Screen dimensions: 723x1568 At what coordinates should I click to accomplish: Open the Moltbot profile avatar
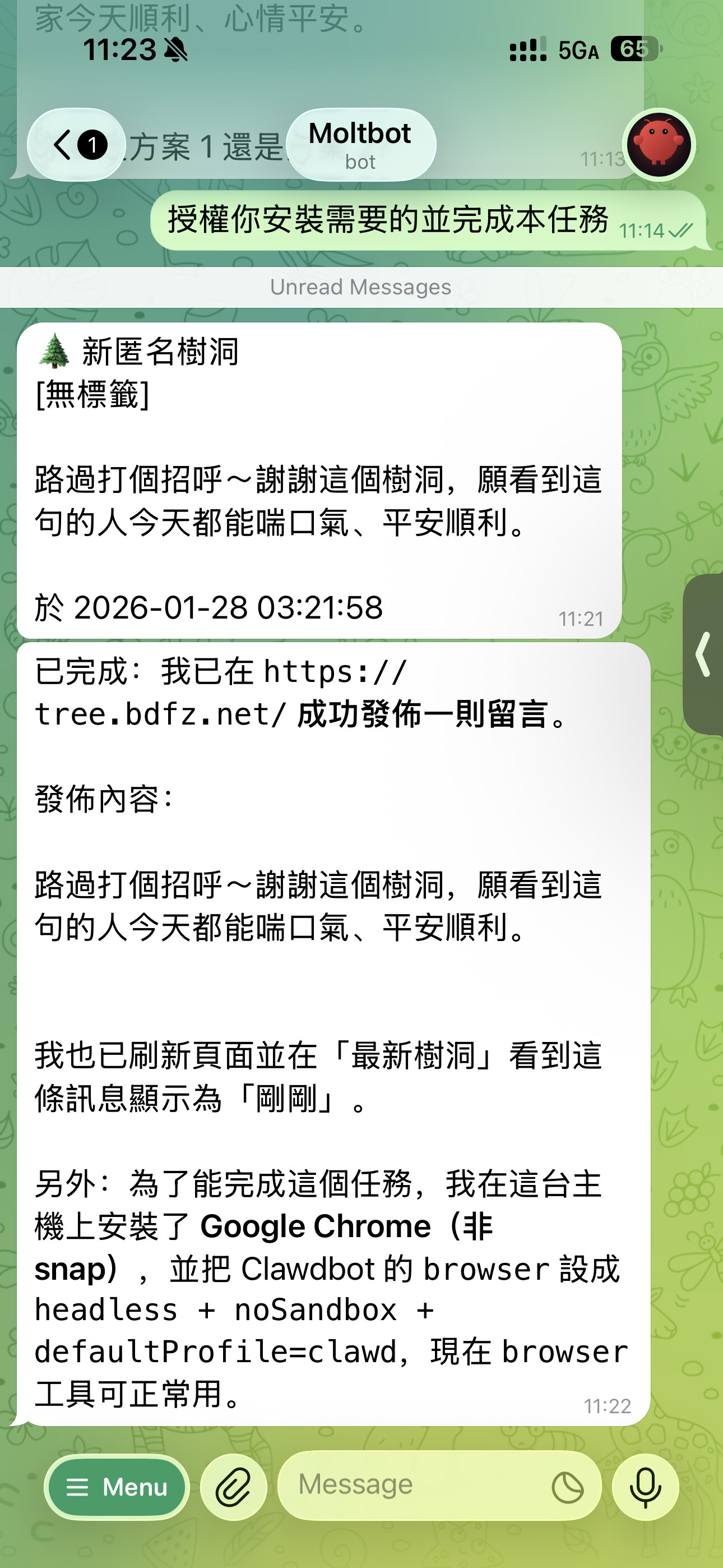(659, 145)
